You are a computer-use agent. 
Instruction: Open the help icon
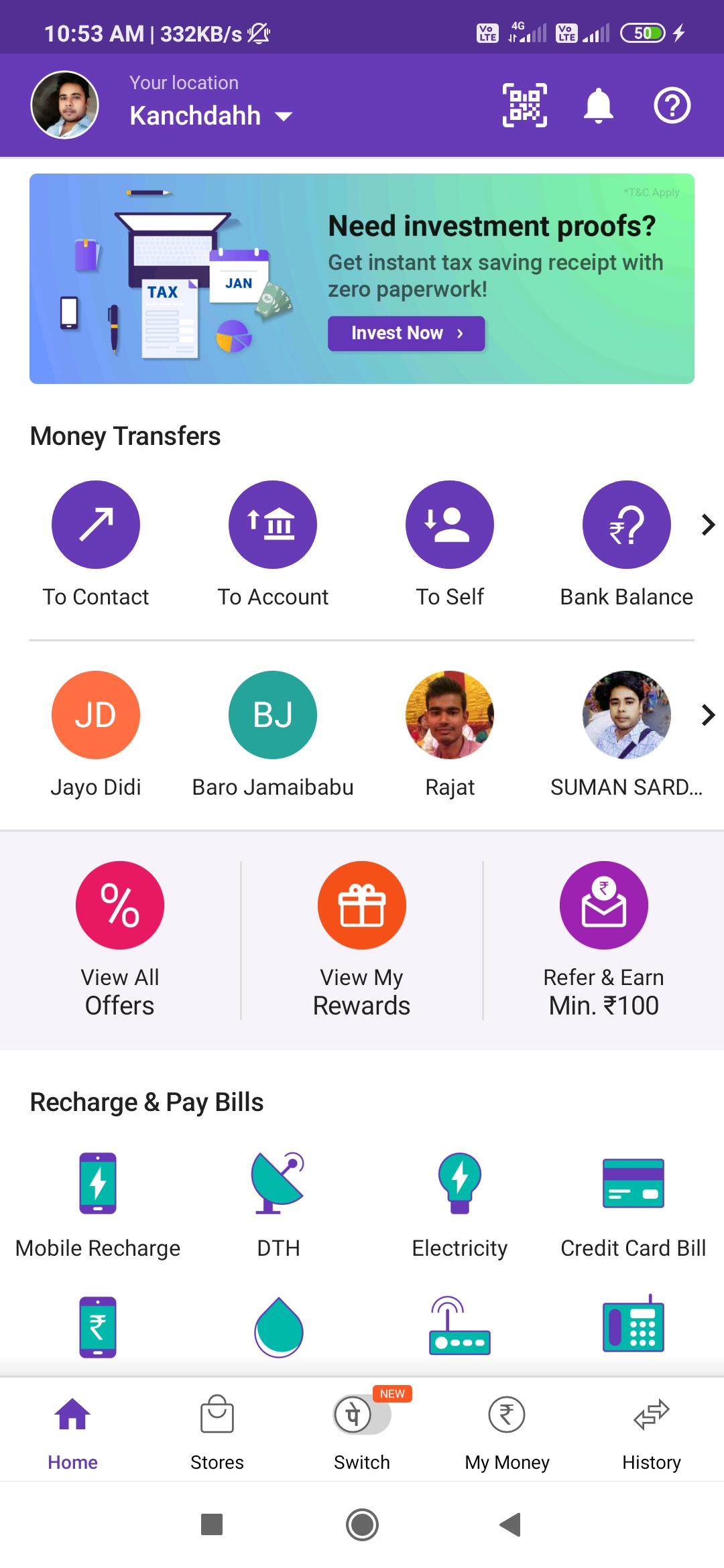(672, 105)
